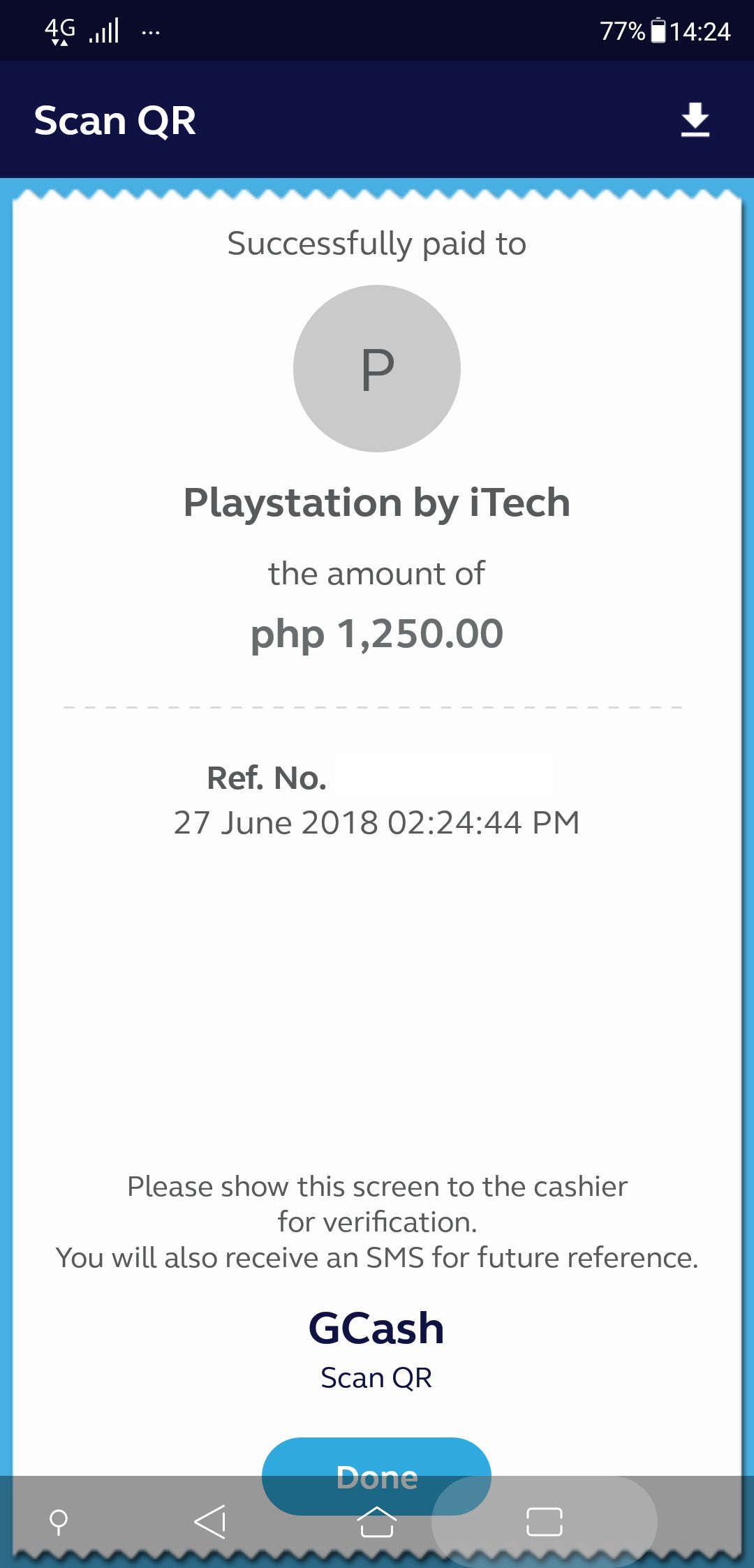Viewport: 754px width, 1568px height.
Task: Open recent apps from the navigation bar
Action: tap(544, 1522)
